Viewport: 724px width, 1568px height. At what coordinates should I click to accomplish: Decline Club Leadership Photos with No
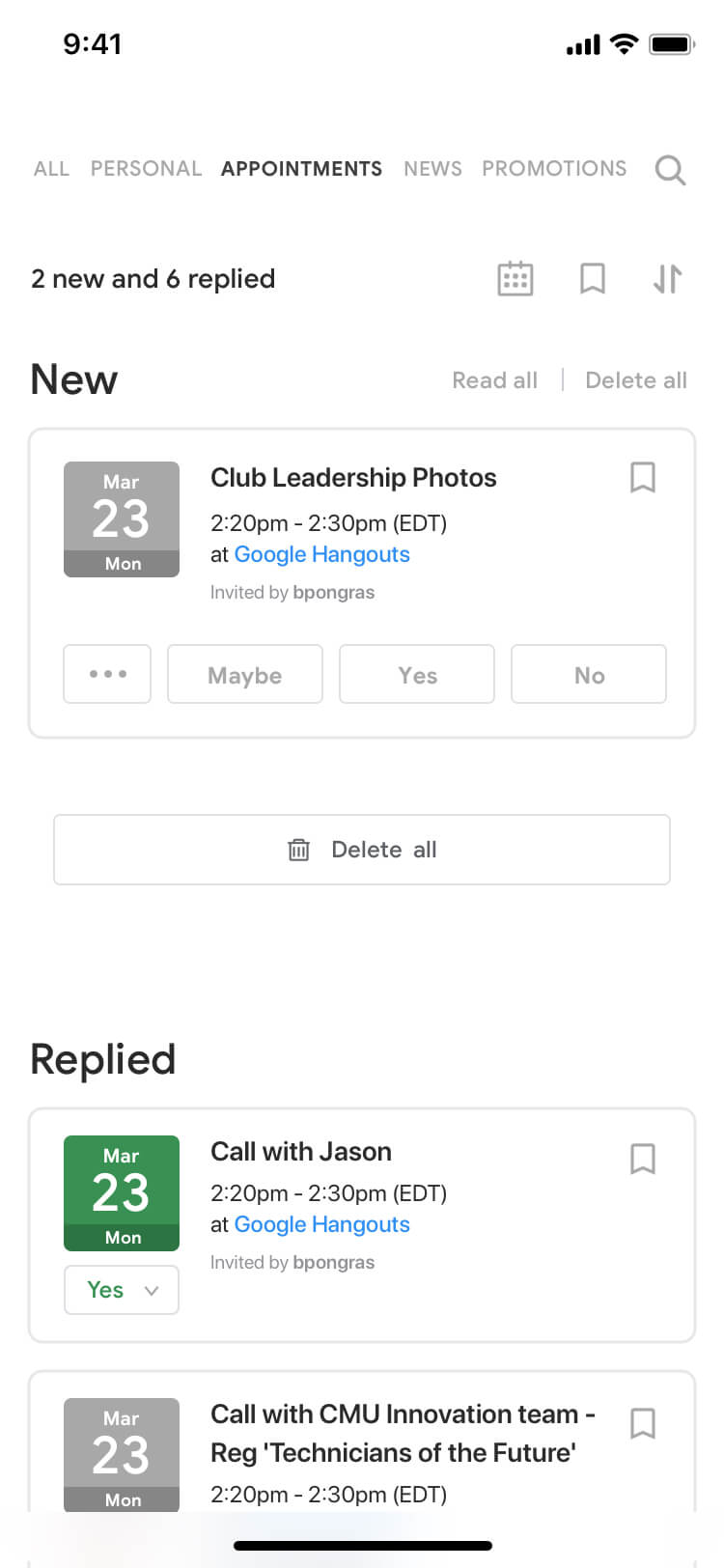[589, 674]
